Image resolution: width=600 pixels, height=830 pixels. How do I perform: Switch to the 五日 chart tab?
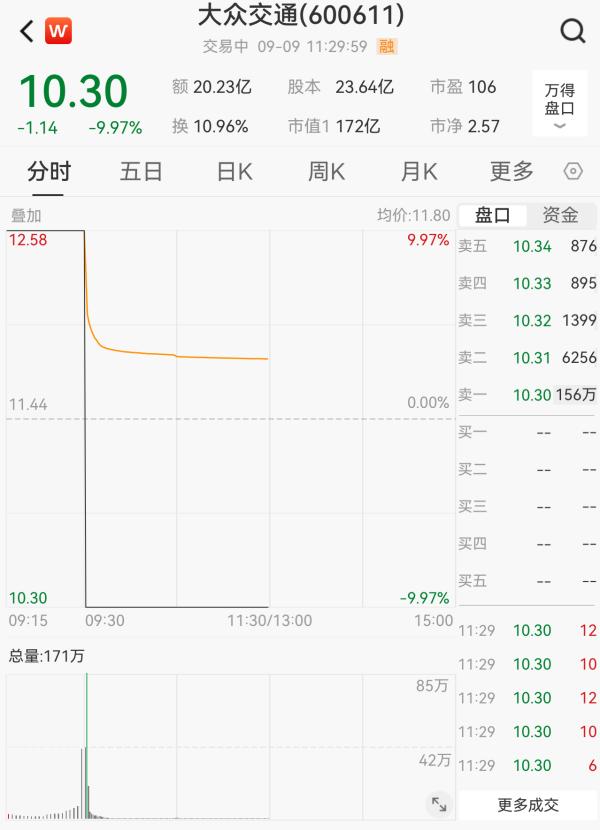pyautogui.click(x=141, y=171)
